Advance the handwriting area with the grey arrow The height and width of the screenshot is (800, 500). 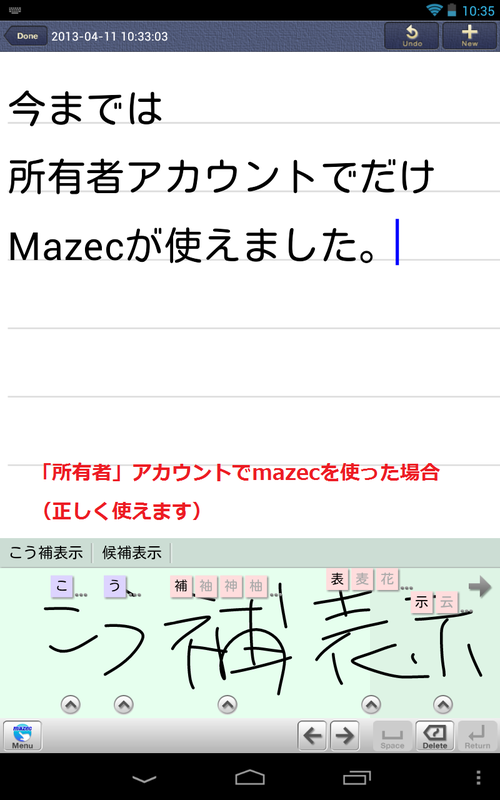tap(480, 586)
